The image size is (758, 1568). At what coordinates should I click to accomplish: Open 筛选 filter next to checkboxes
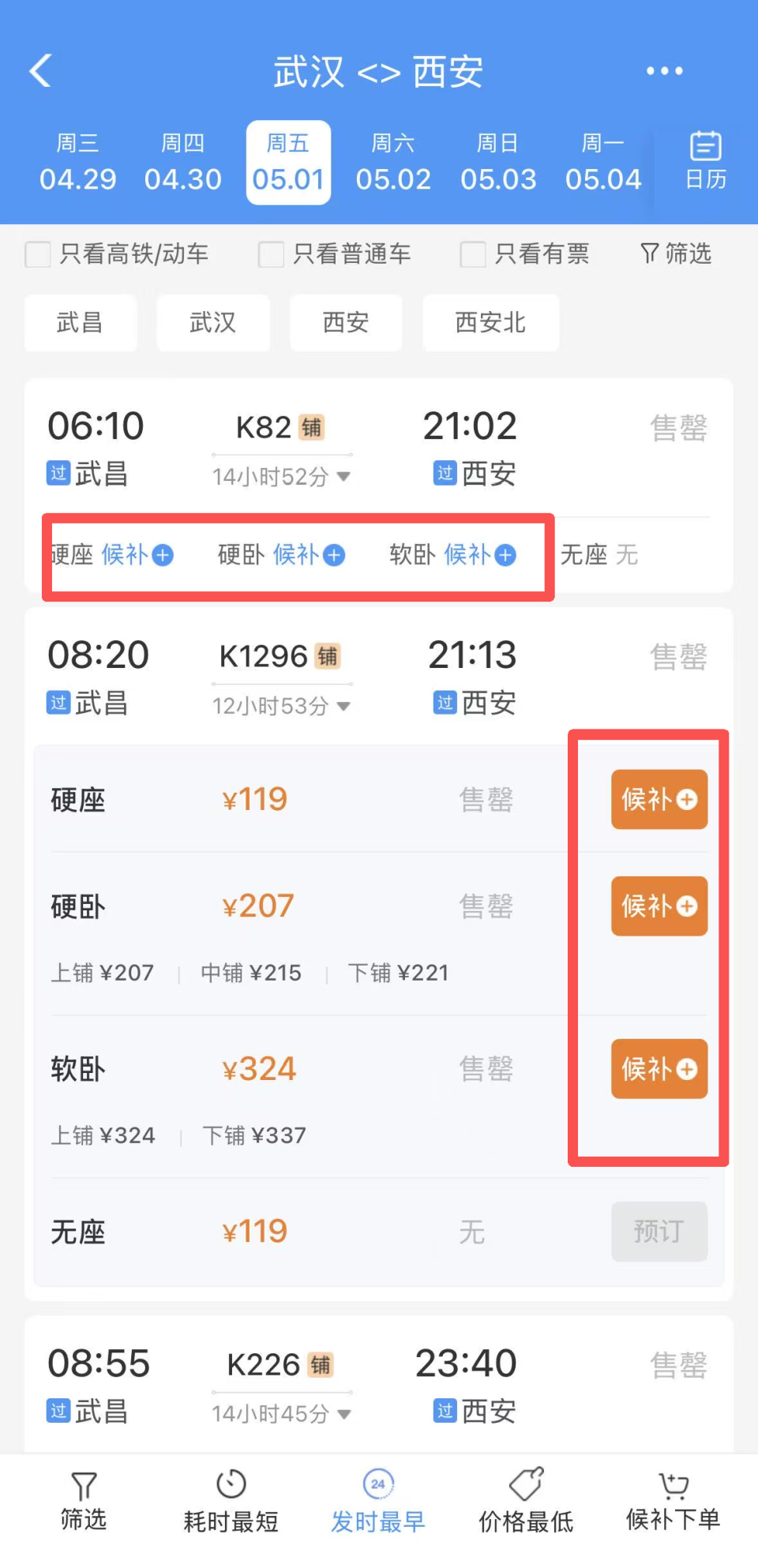pos(676,253)
